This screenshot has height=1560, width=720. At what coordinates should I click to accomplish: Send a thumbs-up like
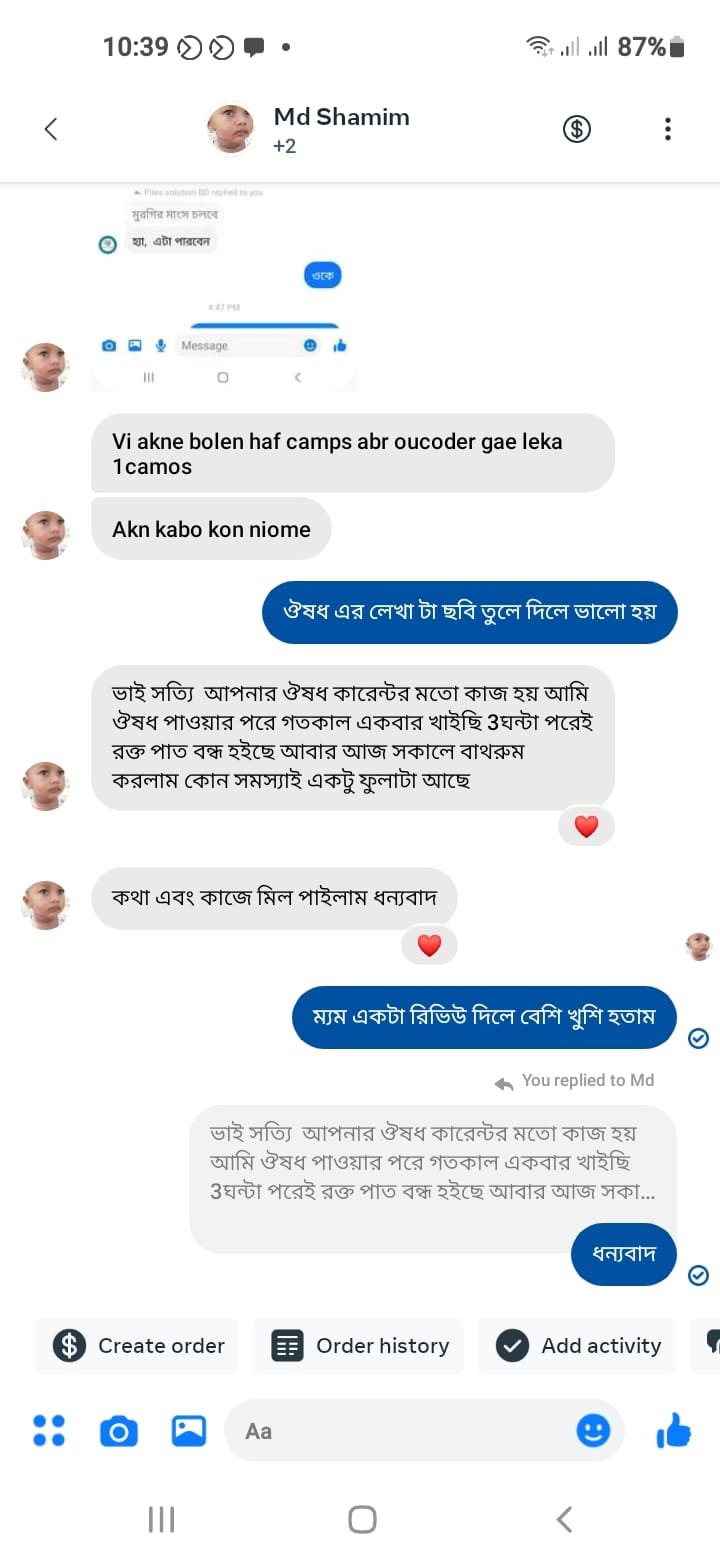click(x=673, y=1431)
